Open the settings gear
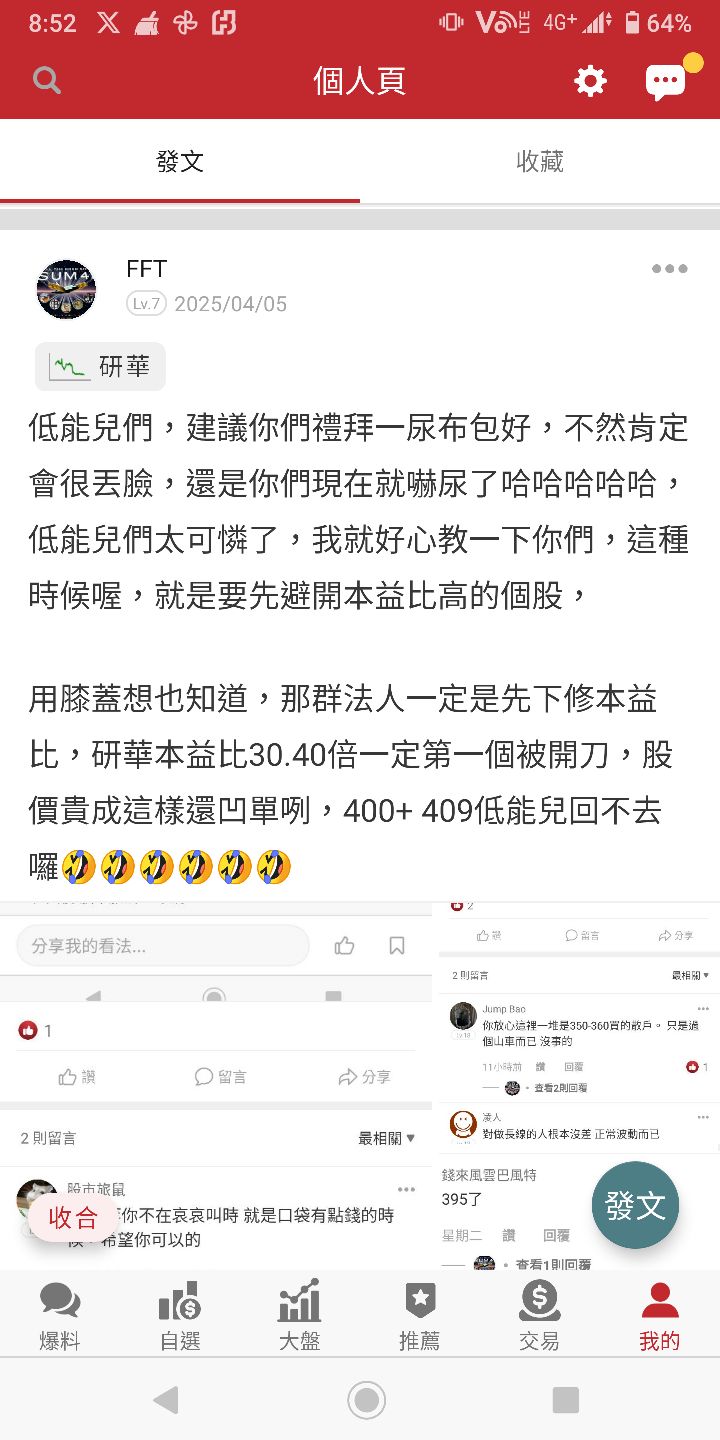Viewport: 720px width, 1440px height. click(590, 81)
